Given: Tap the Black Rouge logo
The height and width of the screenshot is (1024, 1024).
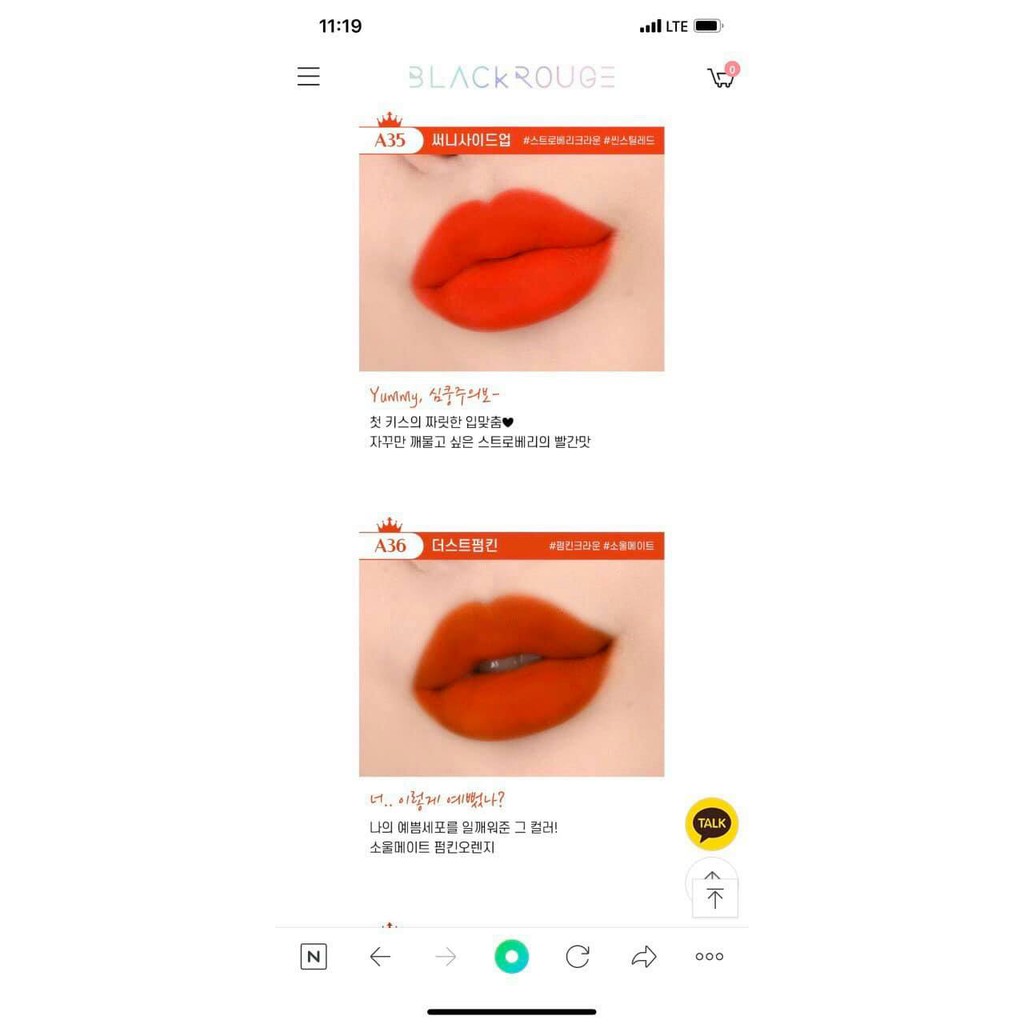Looking at the screenshot, I should pos(511,77).
